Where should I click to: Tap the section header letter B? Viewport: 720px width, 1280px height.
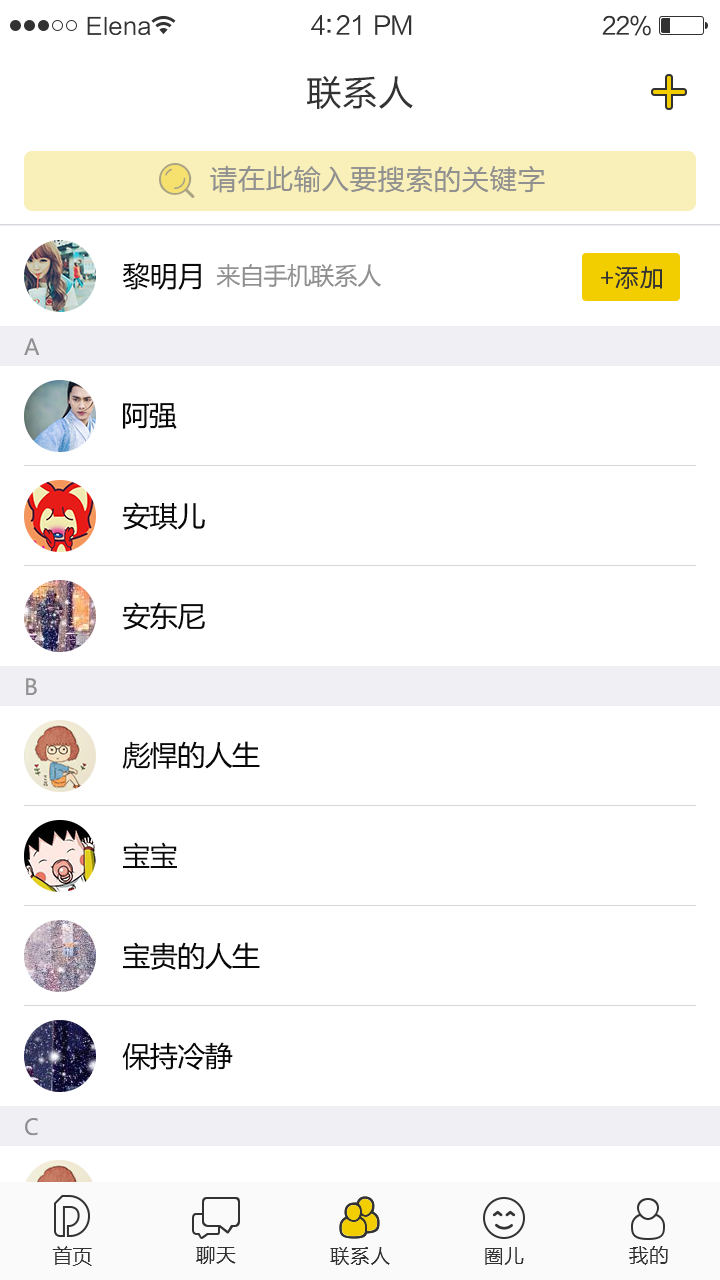point(31,686)
